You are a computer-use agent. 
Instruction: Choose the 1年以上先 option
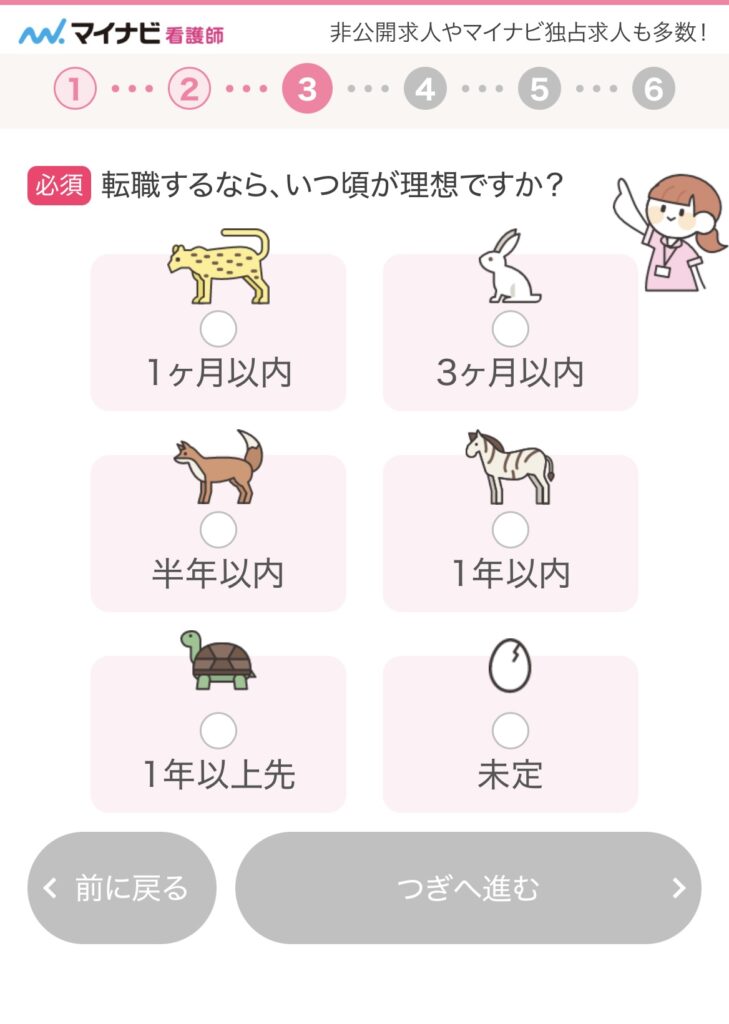pyautogui.click(x=218, y=731)
